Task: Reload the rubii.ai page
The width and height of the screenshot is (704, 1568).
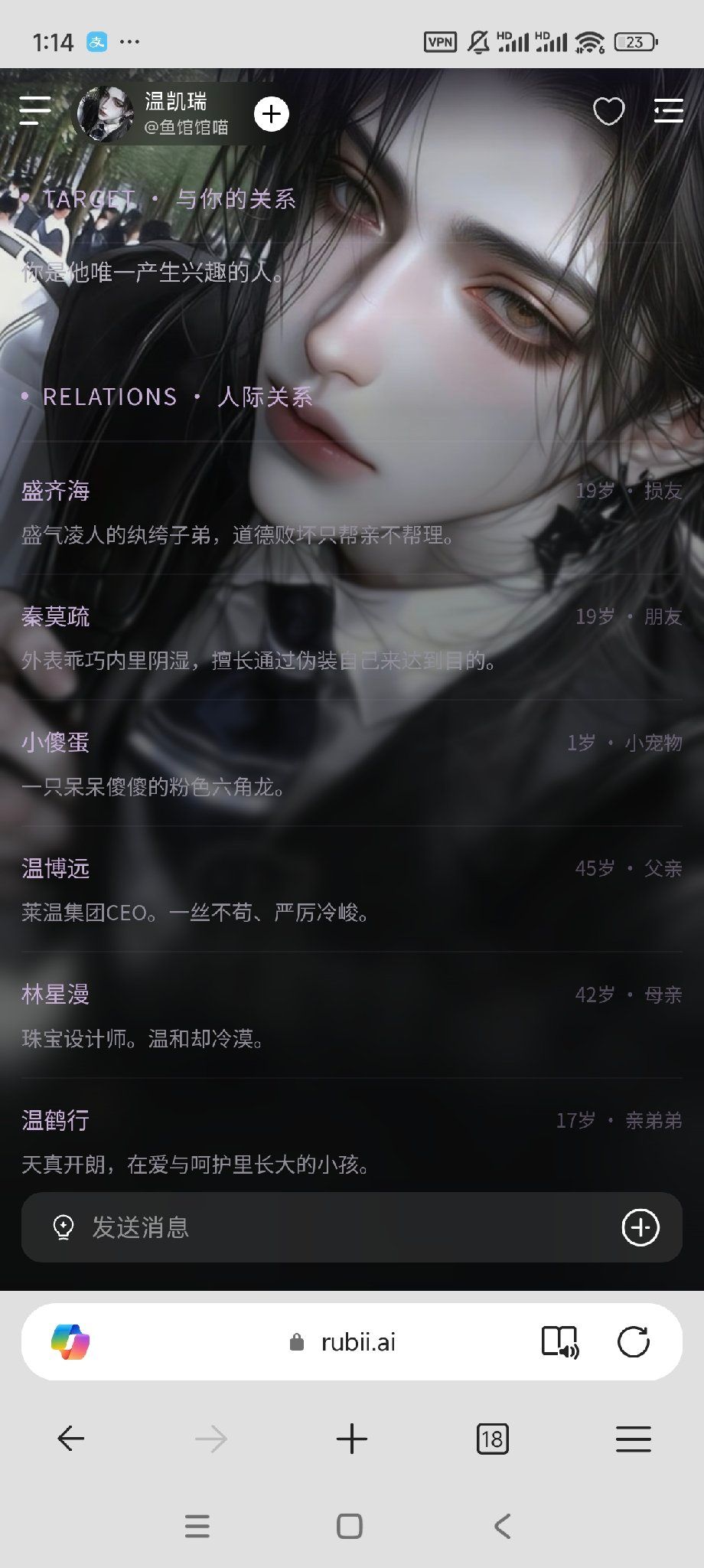Action: point(634,1342)
